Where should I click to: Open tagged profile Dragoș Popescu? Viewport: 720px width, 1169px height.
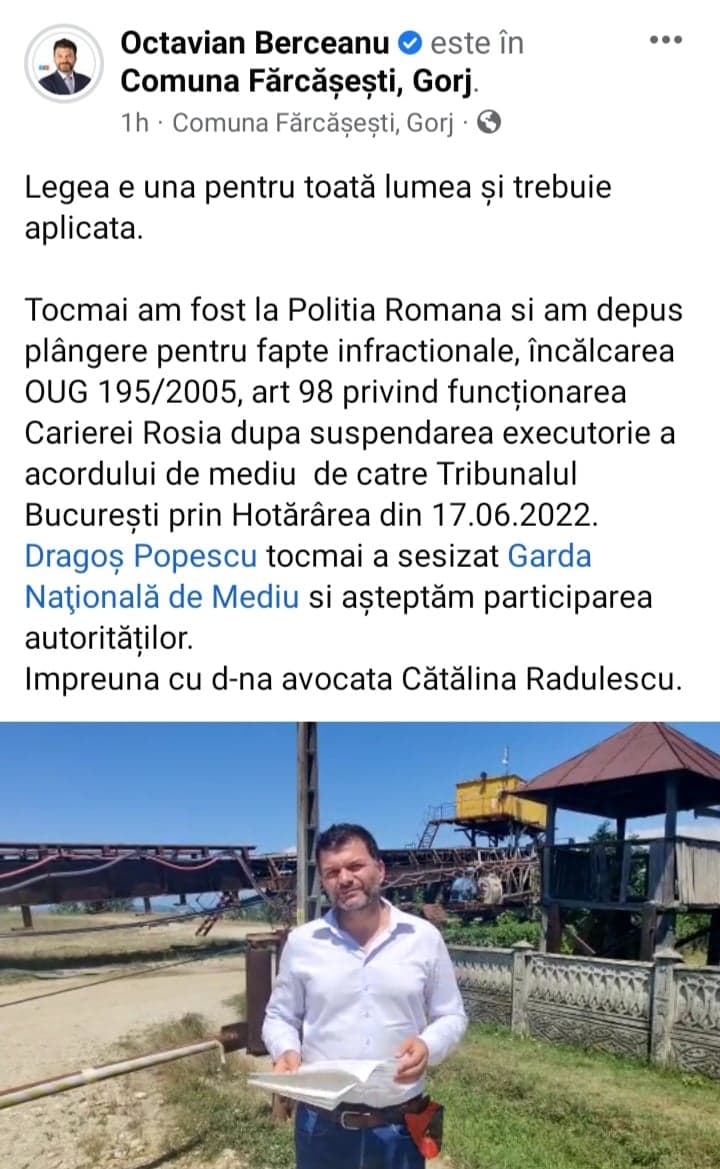(x=141, y=556)
